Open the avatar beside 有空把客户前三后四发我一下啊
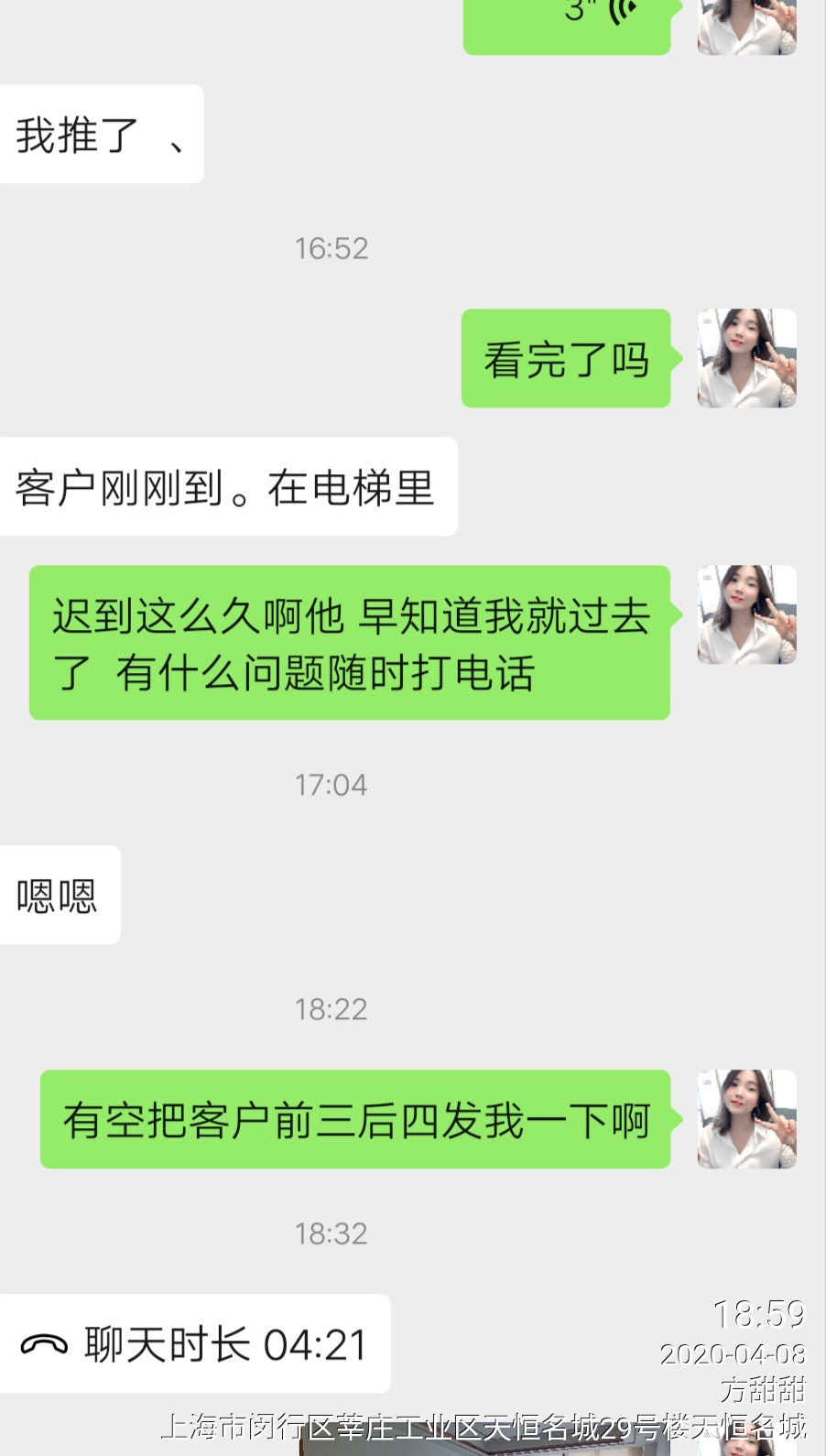 pyautogui.click(x=746, y=1118)
